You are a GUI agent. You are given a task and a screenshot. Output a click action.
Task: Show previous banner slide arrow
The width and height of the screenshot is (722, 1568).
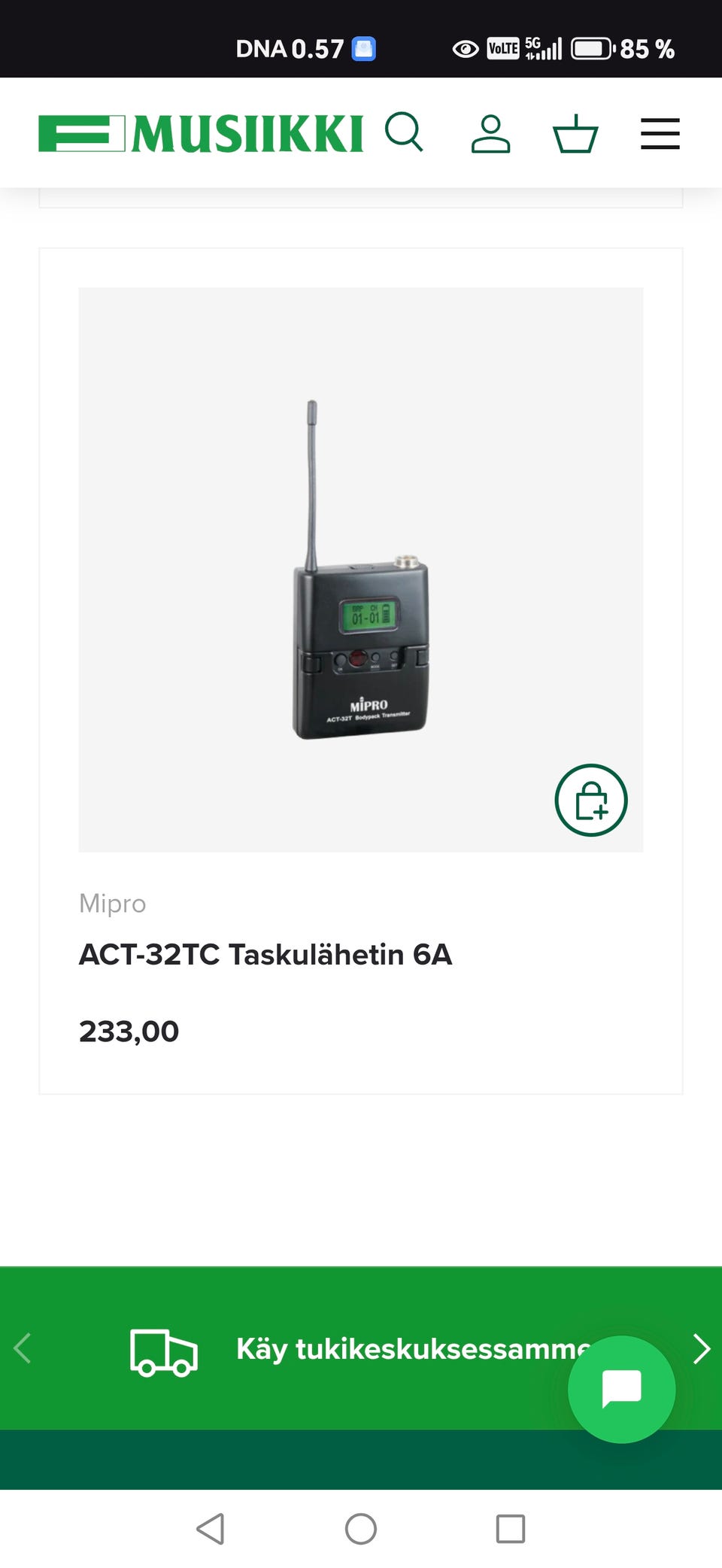pyautogui.click(x=23, y=1348)
